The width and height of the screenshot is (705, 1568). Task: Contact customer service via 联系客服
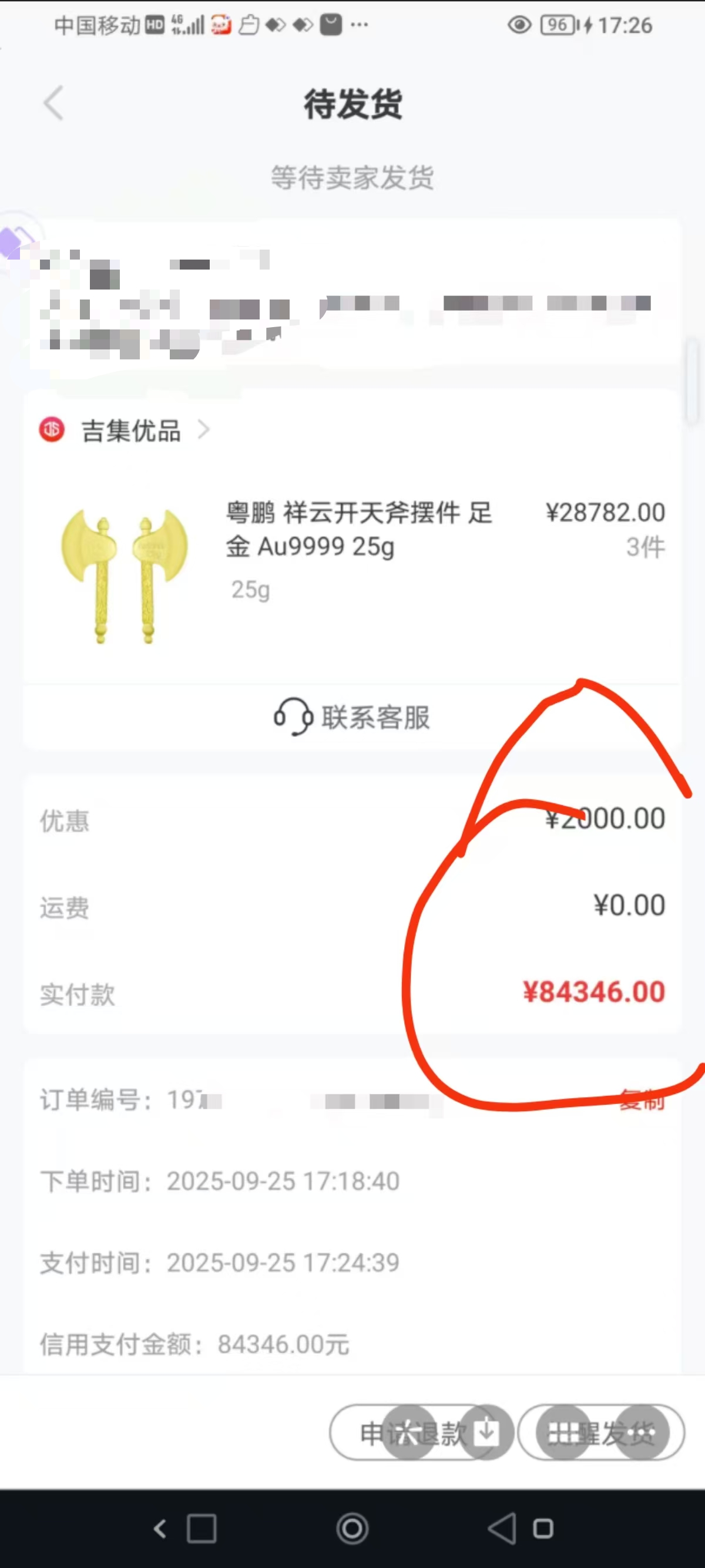coord(352,717)
